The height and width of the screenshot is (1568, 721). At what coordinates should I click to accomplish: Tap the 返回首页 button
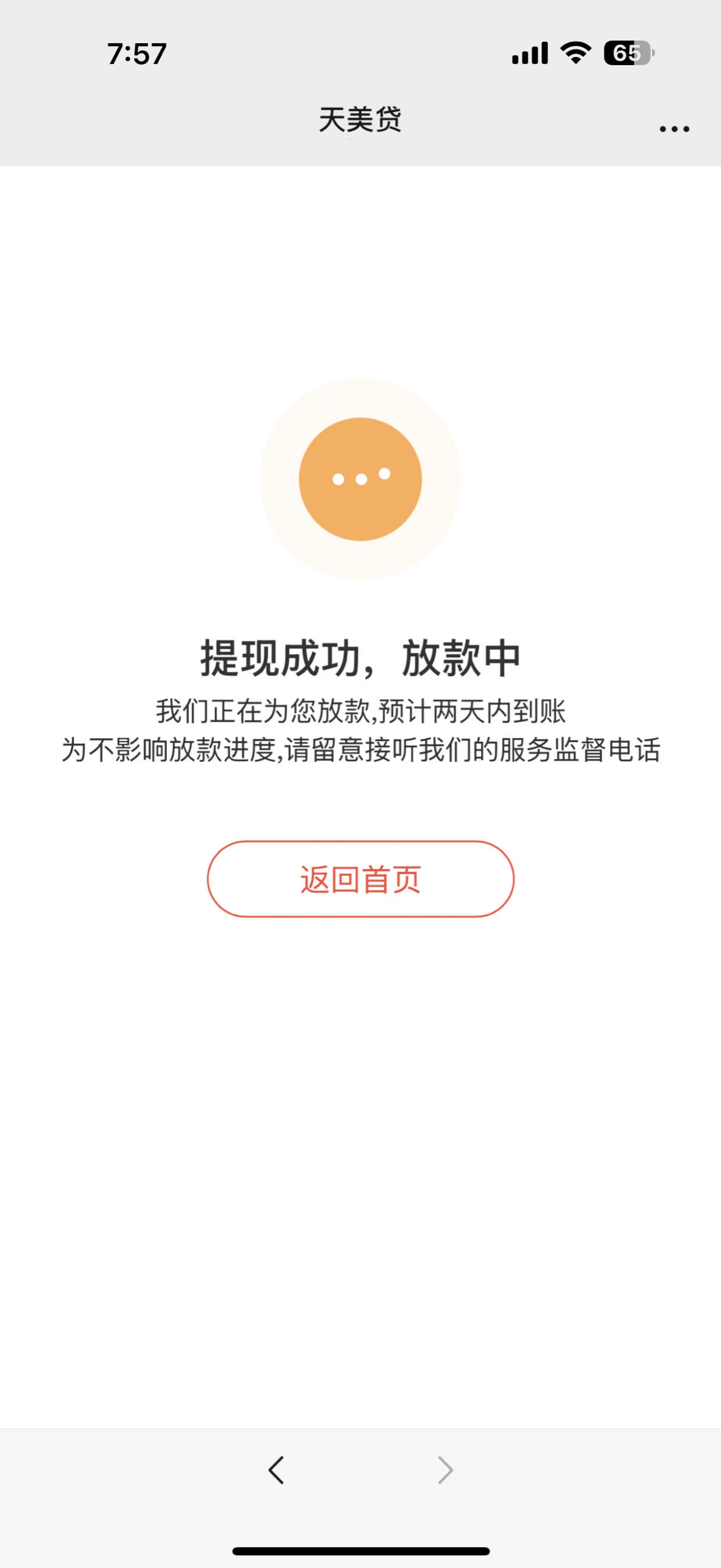tap(360, 879)
